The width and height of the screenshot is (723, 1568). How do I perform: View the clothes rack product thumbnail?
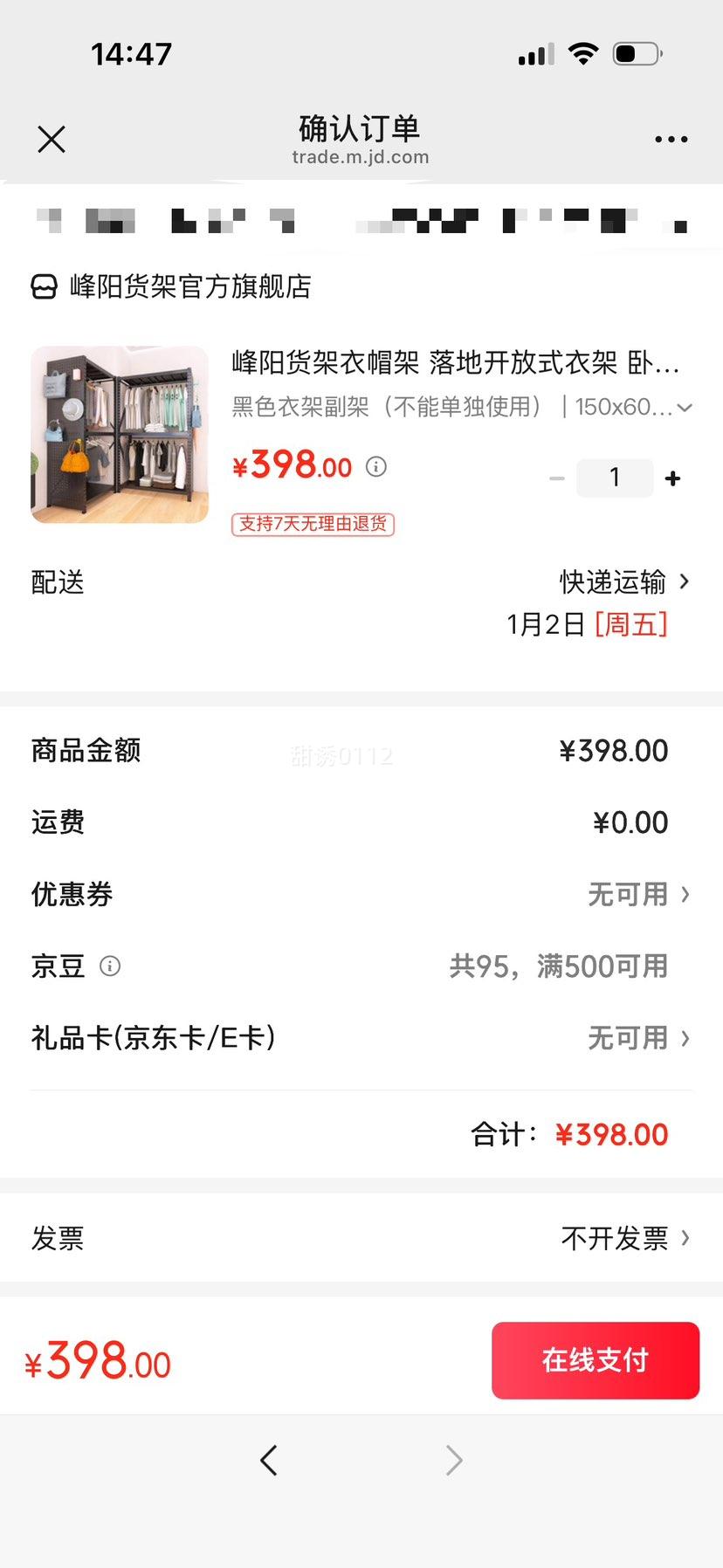120,435
